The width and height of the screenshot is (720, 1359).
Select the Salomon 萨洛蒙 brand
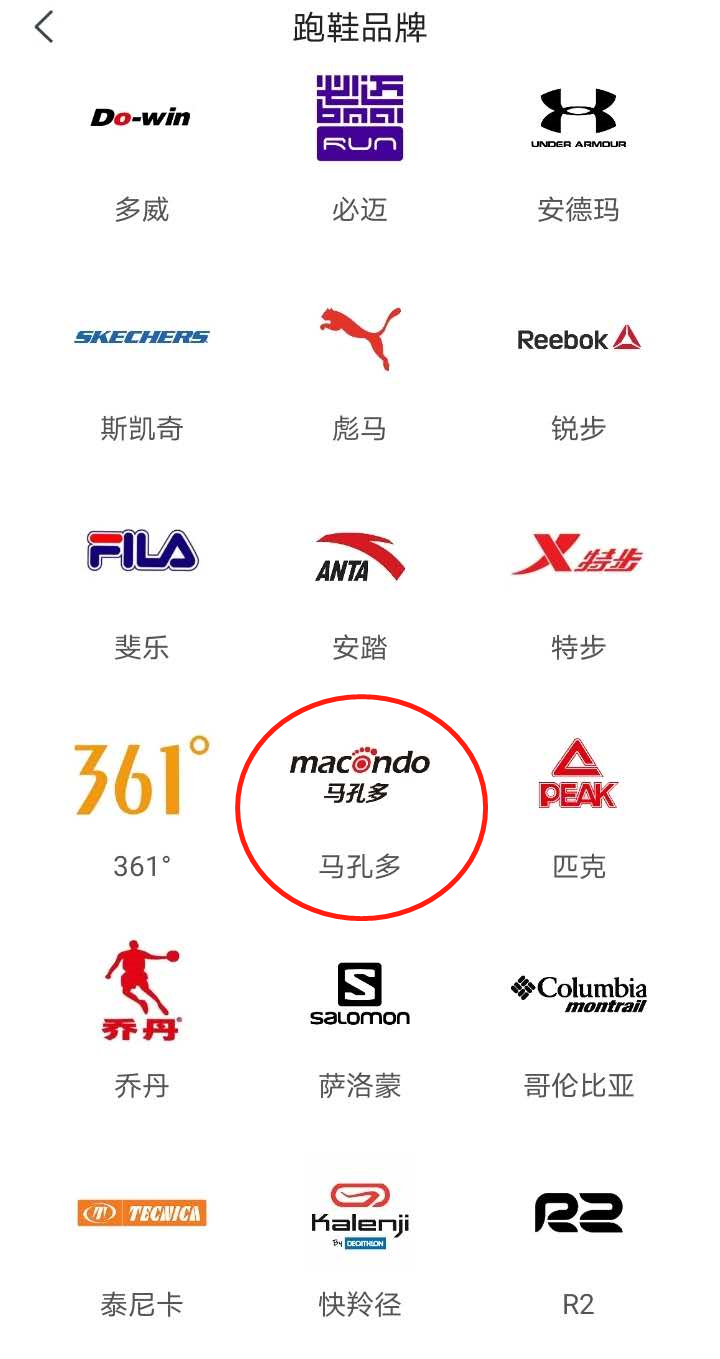[360, 1028]
